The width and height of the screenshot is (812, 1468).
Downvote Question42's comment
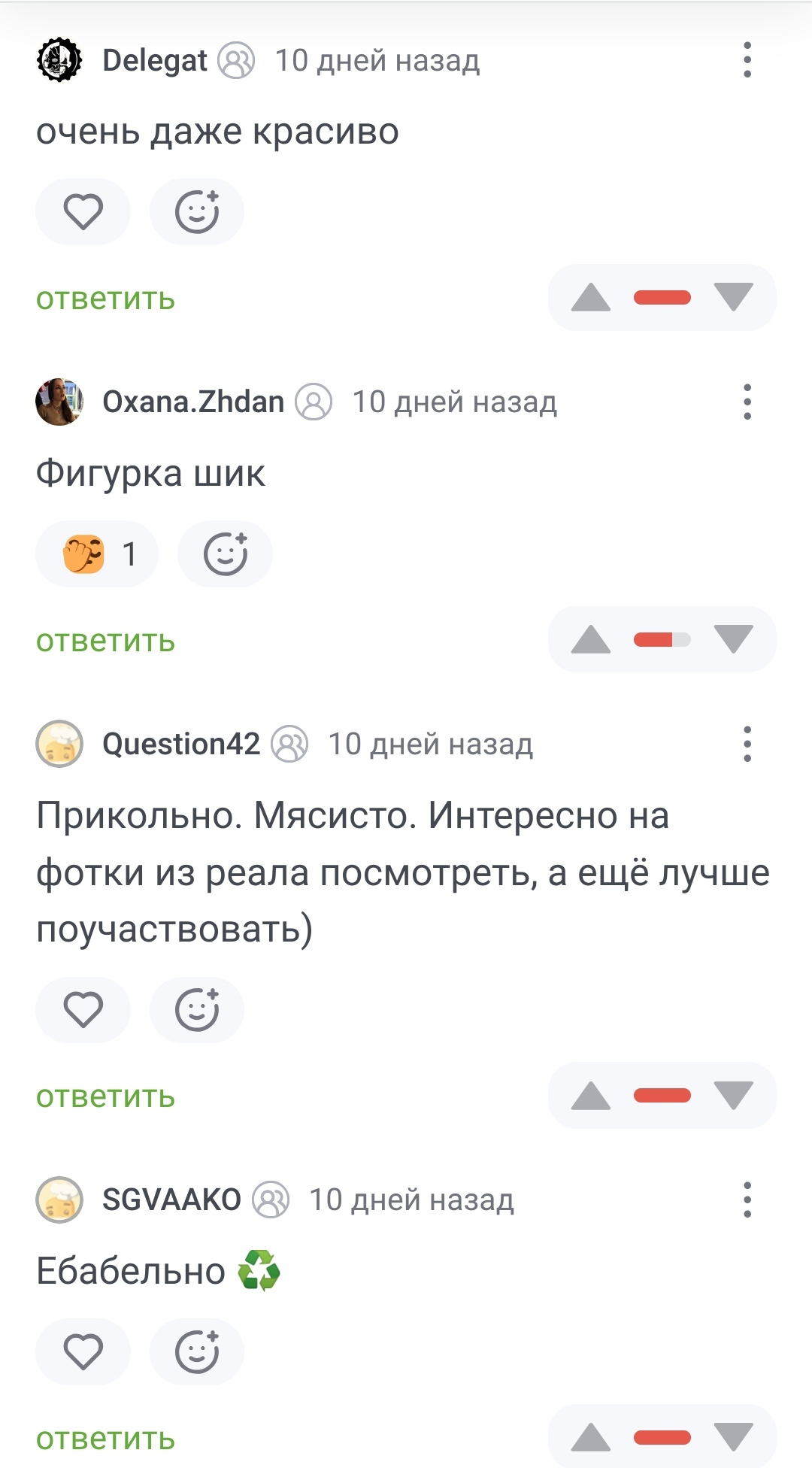click(734, 1096)
